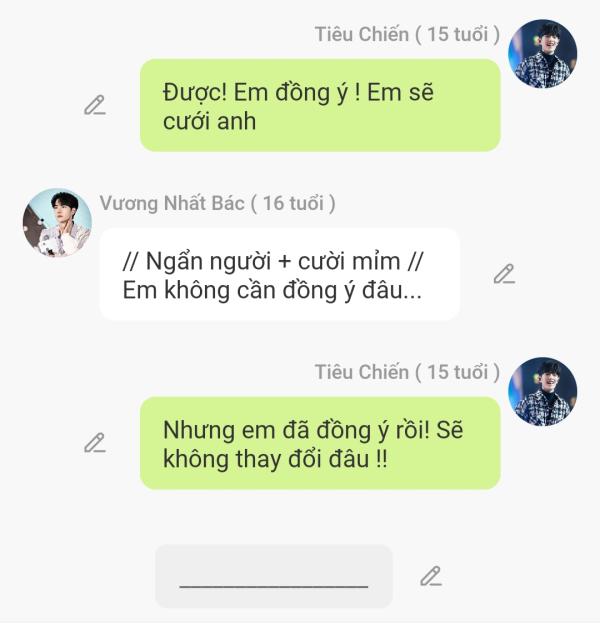
Task: Open Tiêu Chiến's avatar on first message
Action: (x=543, y=53)
